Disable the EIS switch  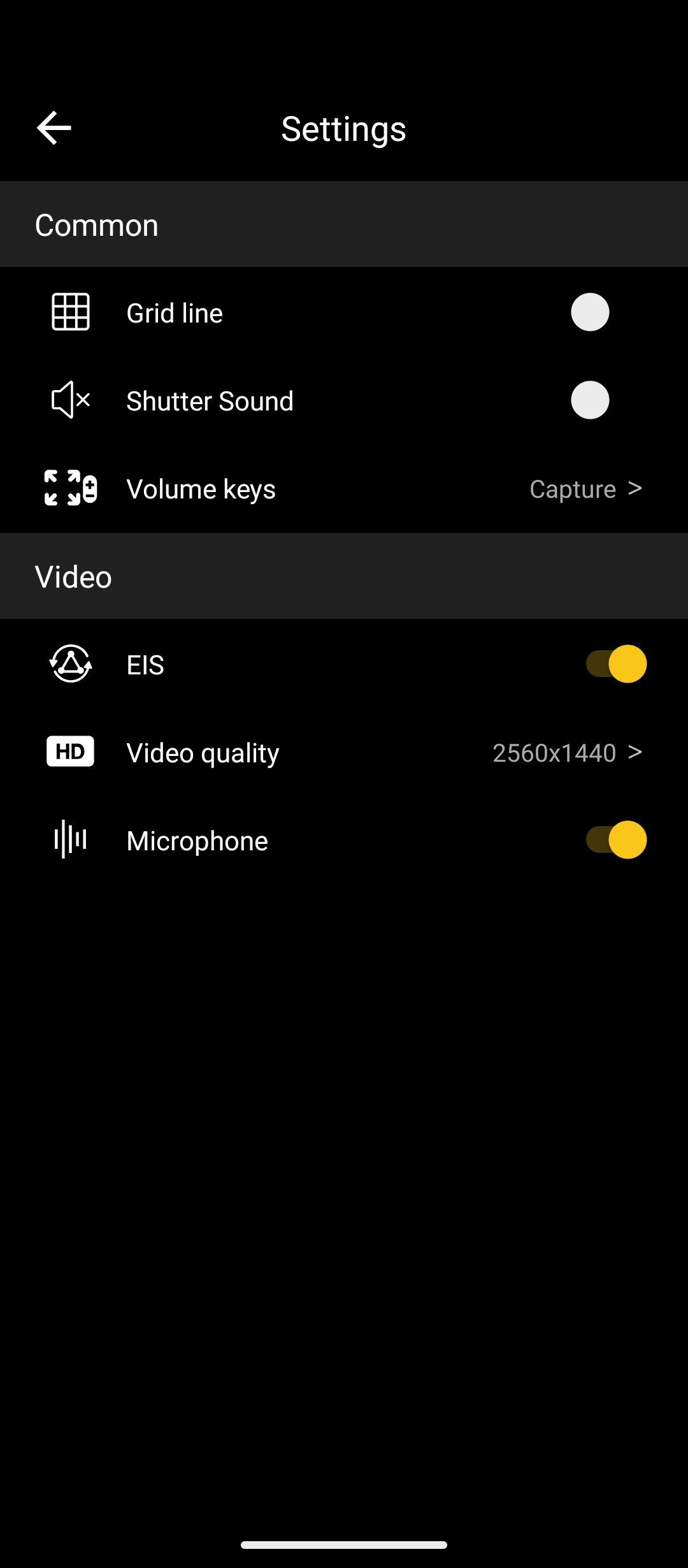616,664
